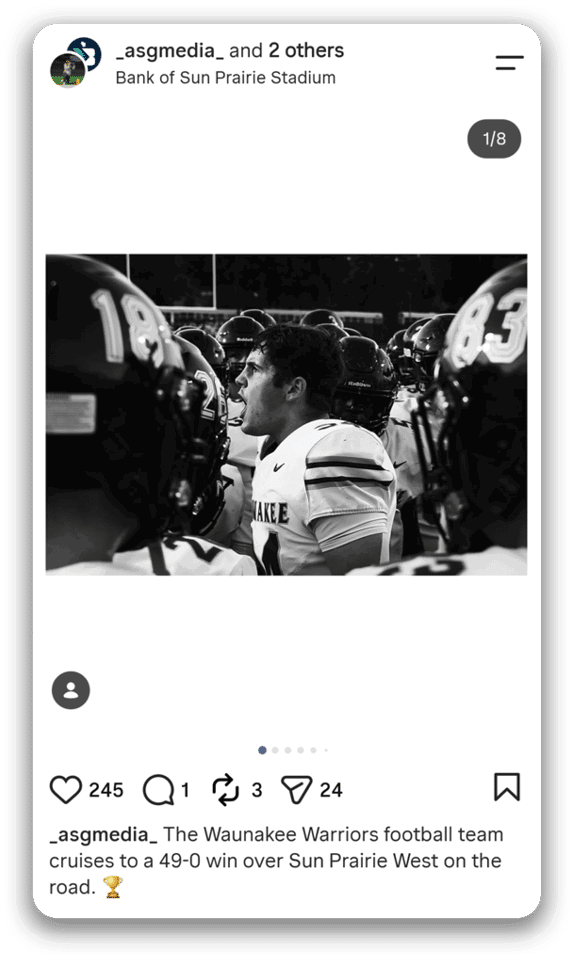Show tagged people on the photo
The height and width of the screenshot is (960, 574).
71,691
